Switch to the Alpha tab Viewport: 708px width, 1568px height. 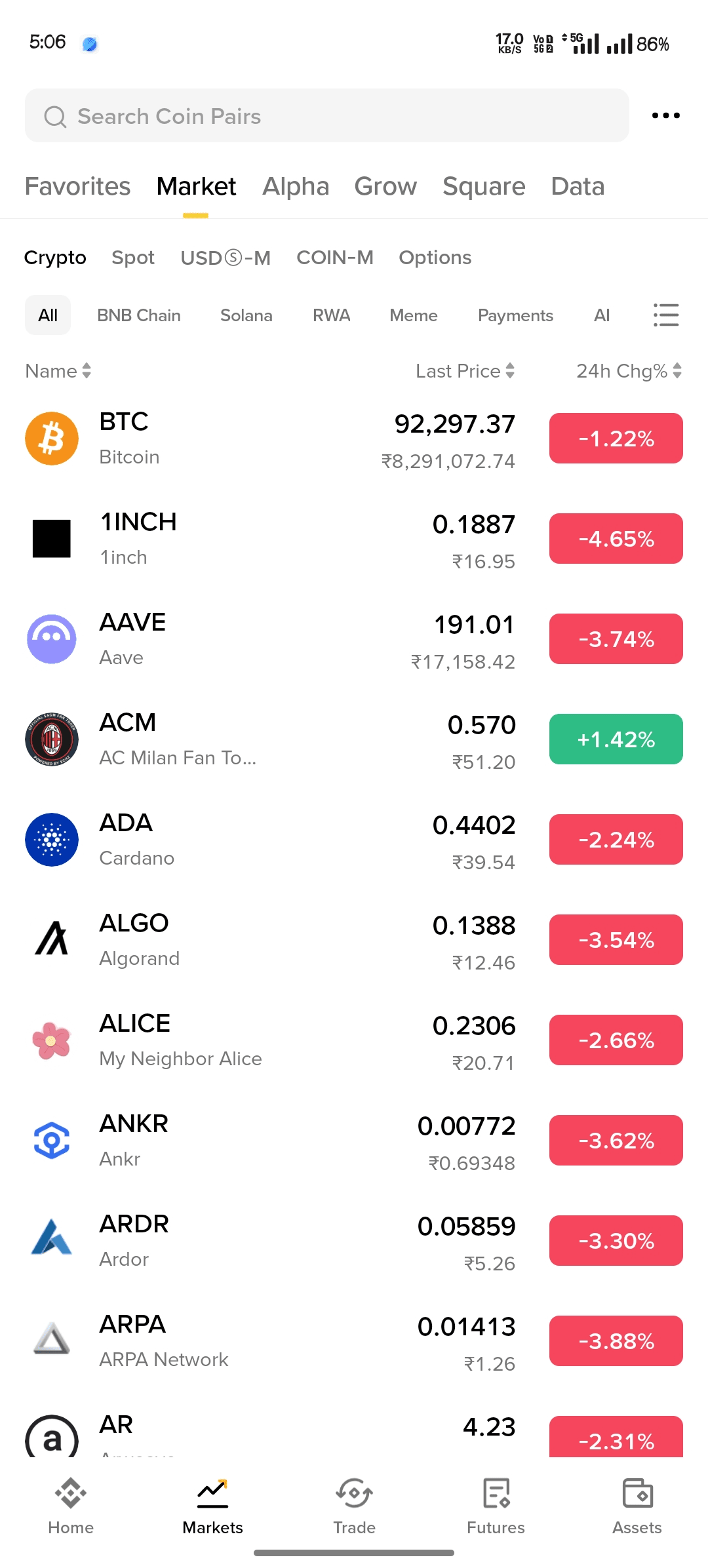tap(296, 187)
